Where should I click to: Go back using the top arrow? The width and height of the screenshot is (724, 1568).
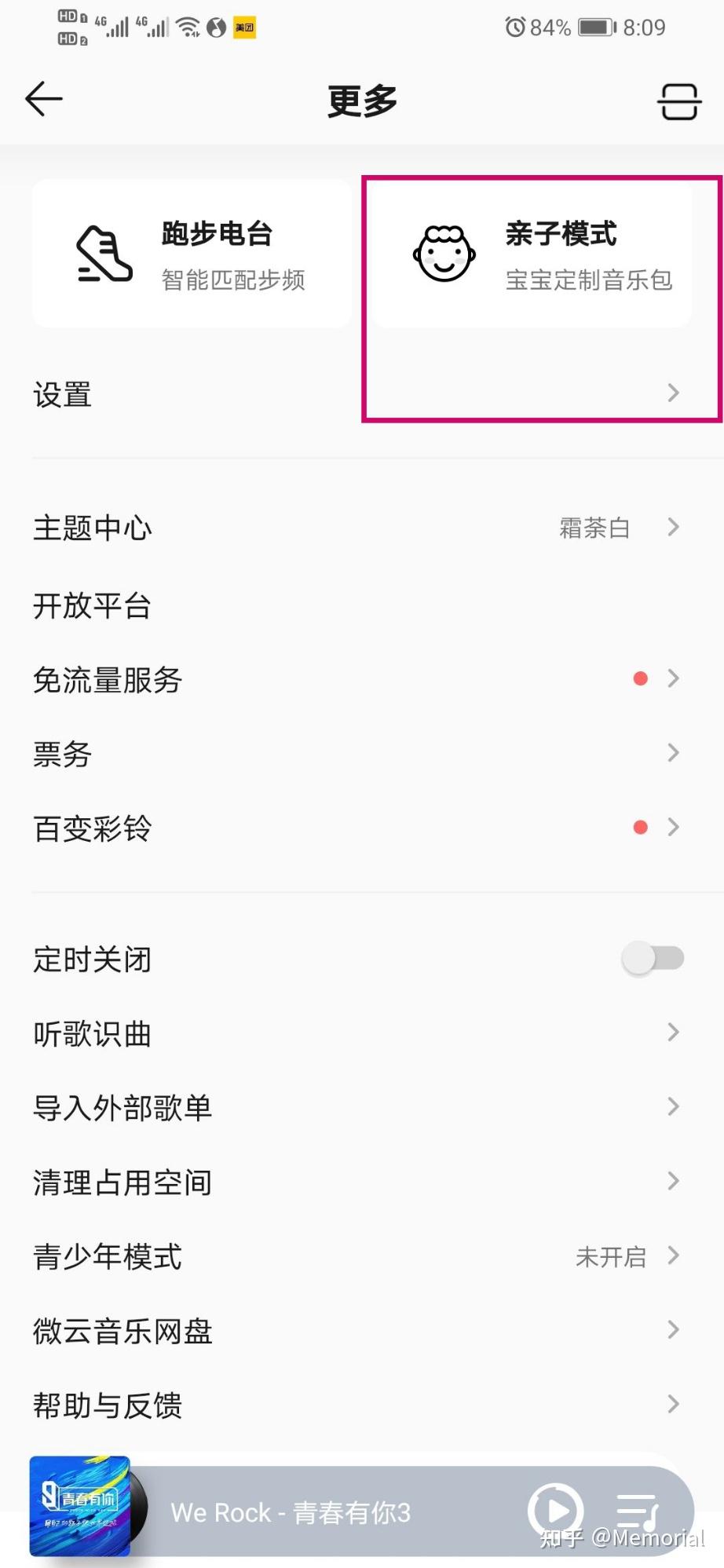[44, 100]
